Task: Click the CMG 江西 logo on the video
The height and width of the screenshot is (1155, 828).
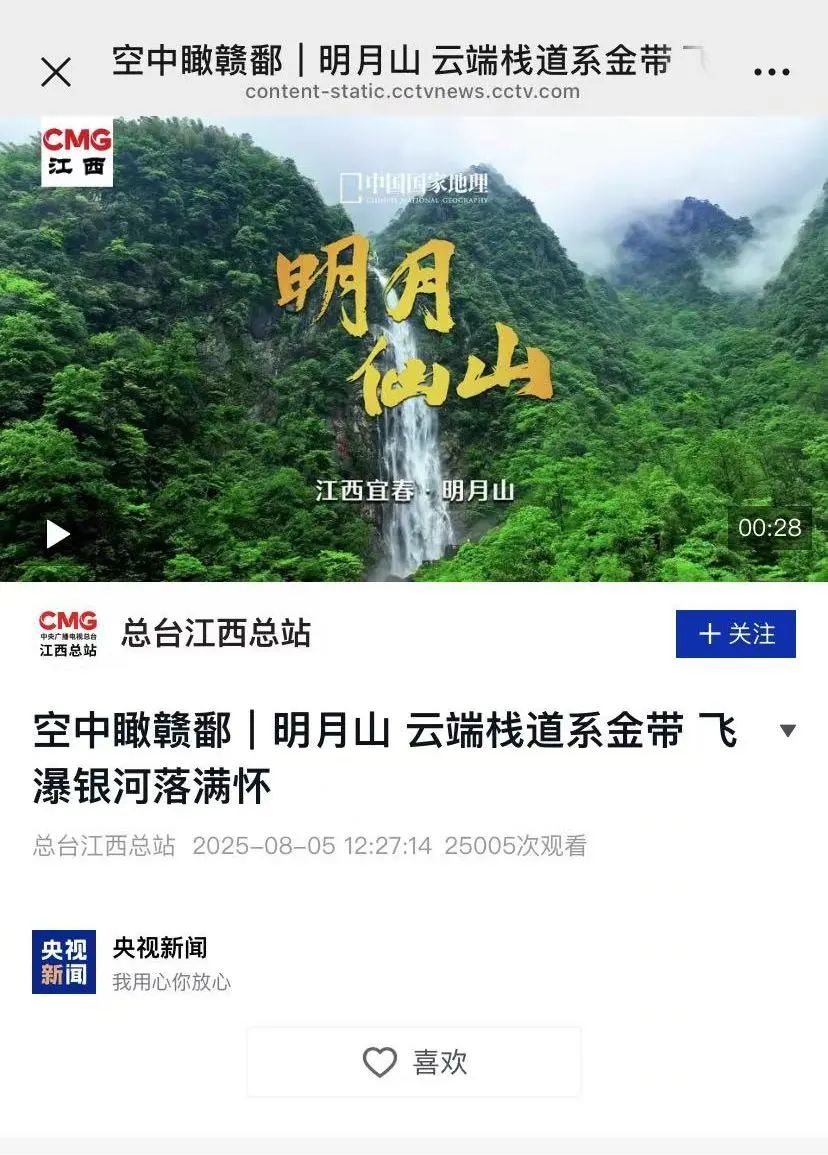Action: click(x=77, y=152)
